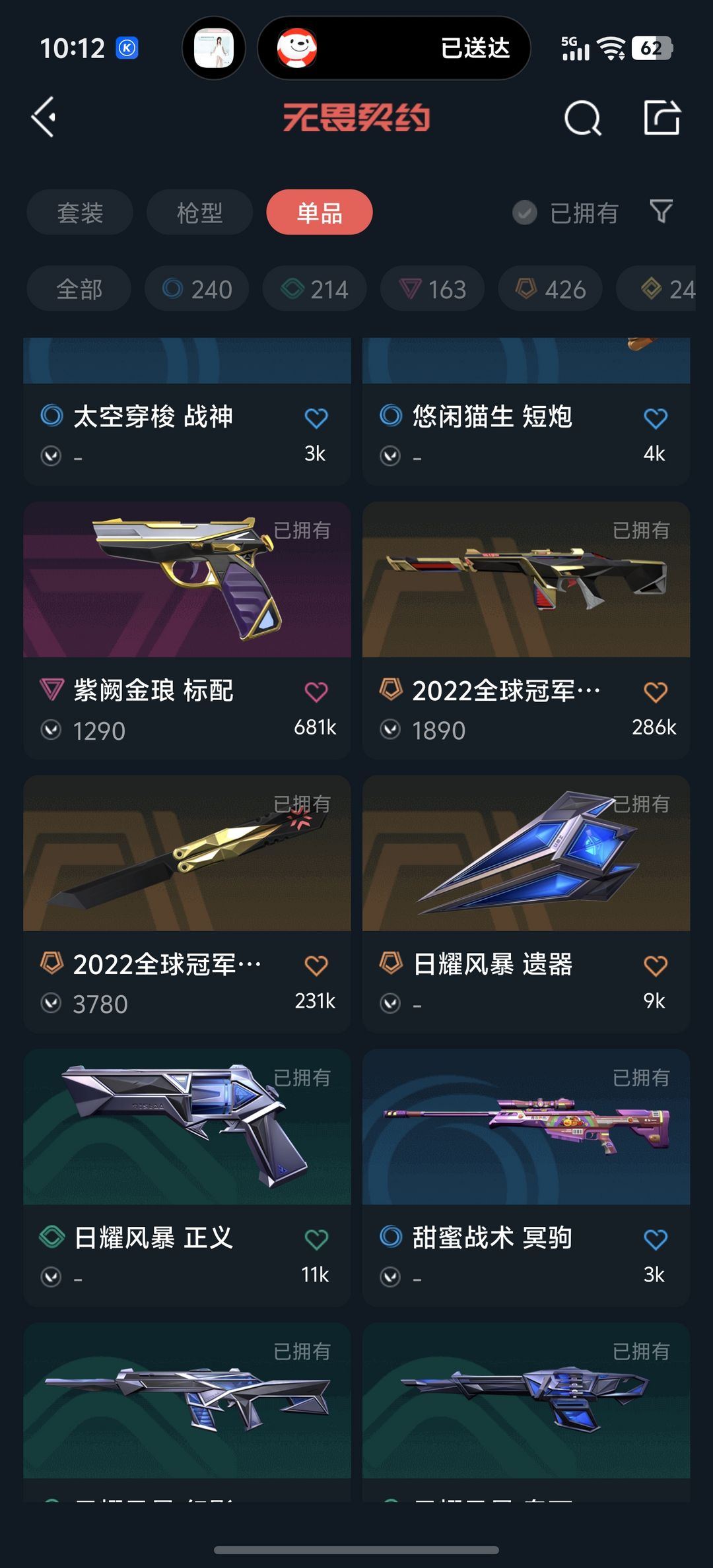
Task: Open the 紫阙金琅 标配 skin card
Action: point(187,630)
